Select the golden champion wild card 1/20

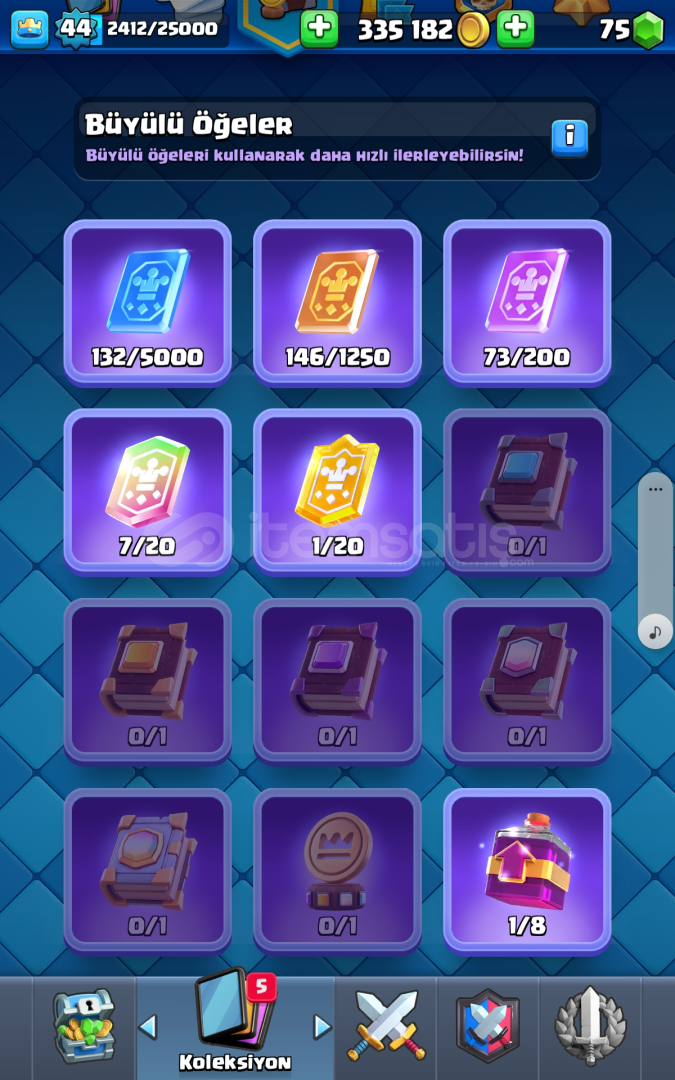pyautogui.click(x=338, y=492)
